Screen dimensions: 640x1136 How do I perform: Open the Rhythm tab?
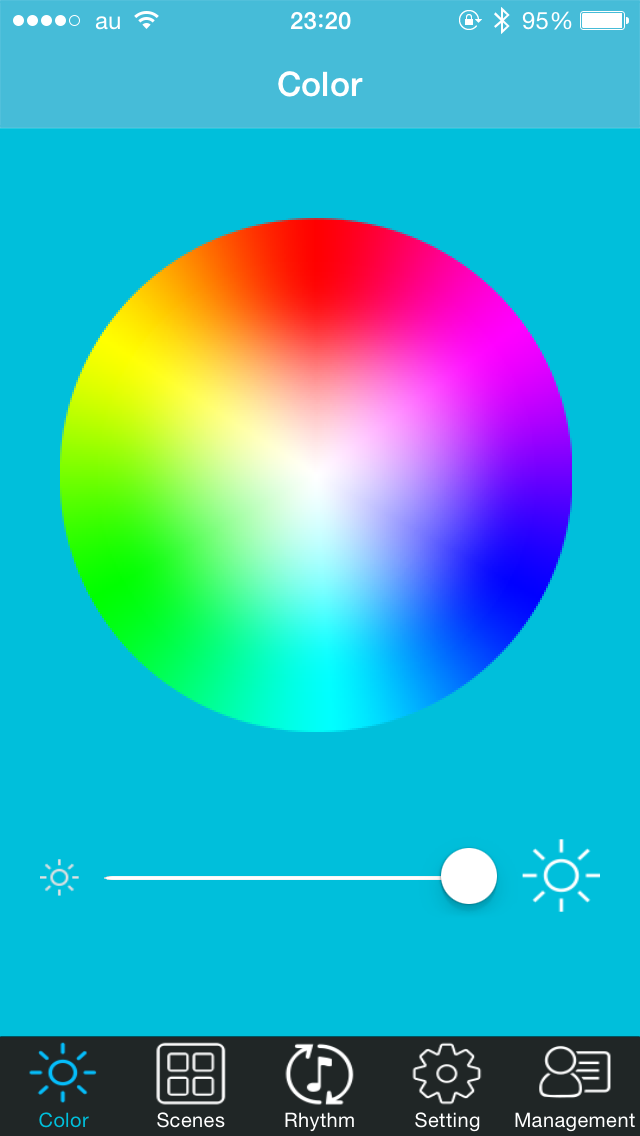tap(319, 1086)
